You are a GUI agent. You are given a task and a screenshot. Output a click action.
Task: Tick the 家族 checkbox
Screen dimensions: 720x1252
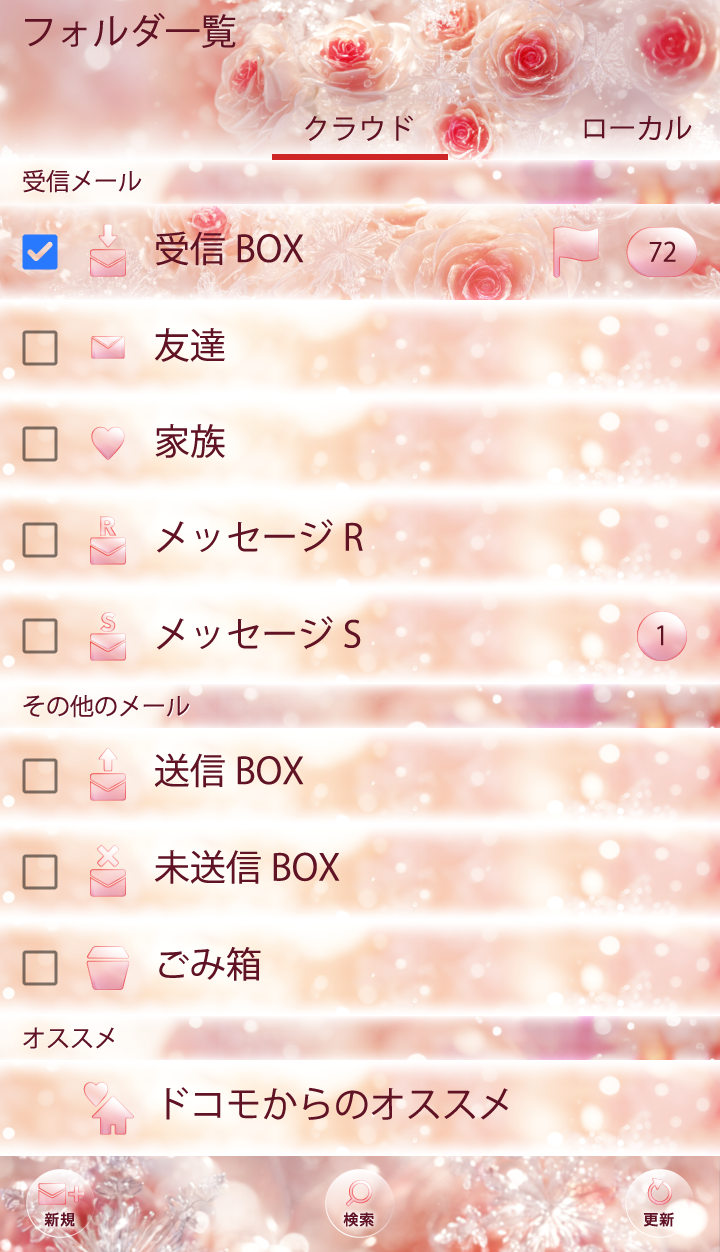[40, 443]
